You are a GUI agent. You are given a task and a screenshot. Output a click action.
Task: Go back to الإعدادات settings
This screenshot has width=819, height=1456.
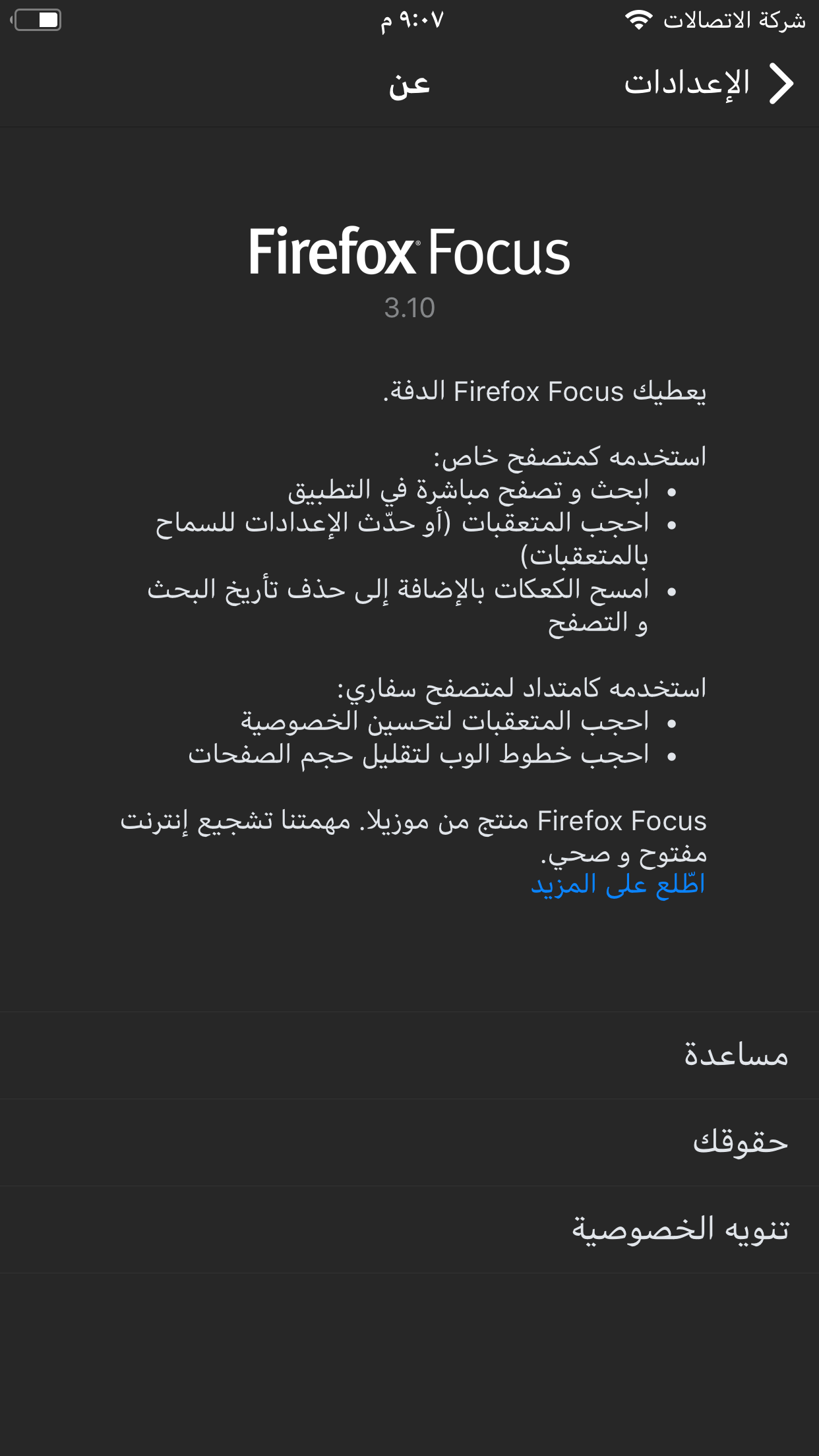click(x=709, y=84)
